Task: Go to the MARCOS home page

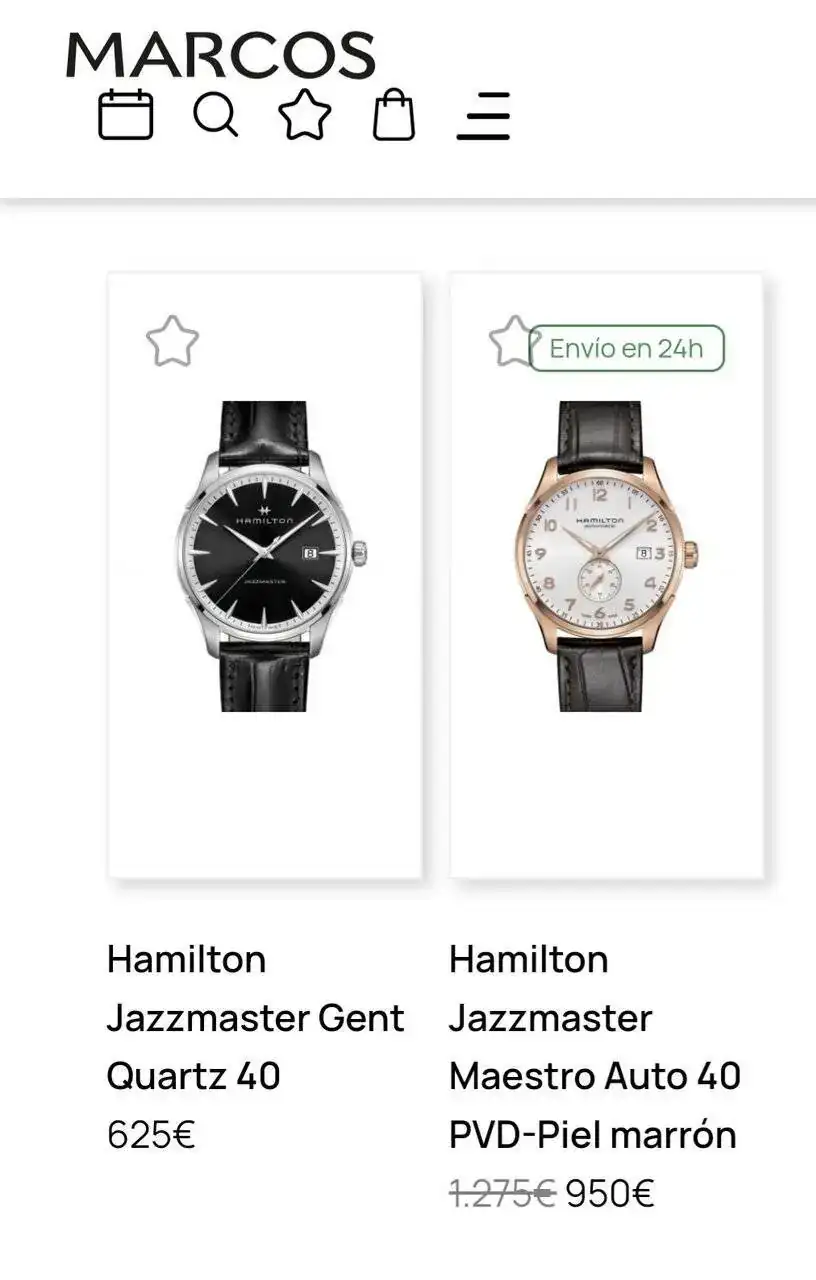Action: (220, 55)
